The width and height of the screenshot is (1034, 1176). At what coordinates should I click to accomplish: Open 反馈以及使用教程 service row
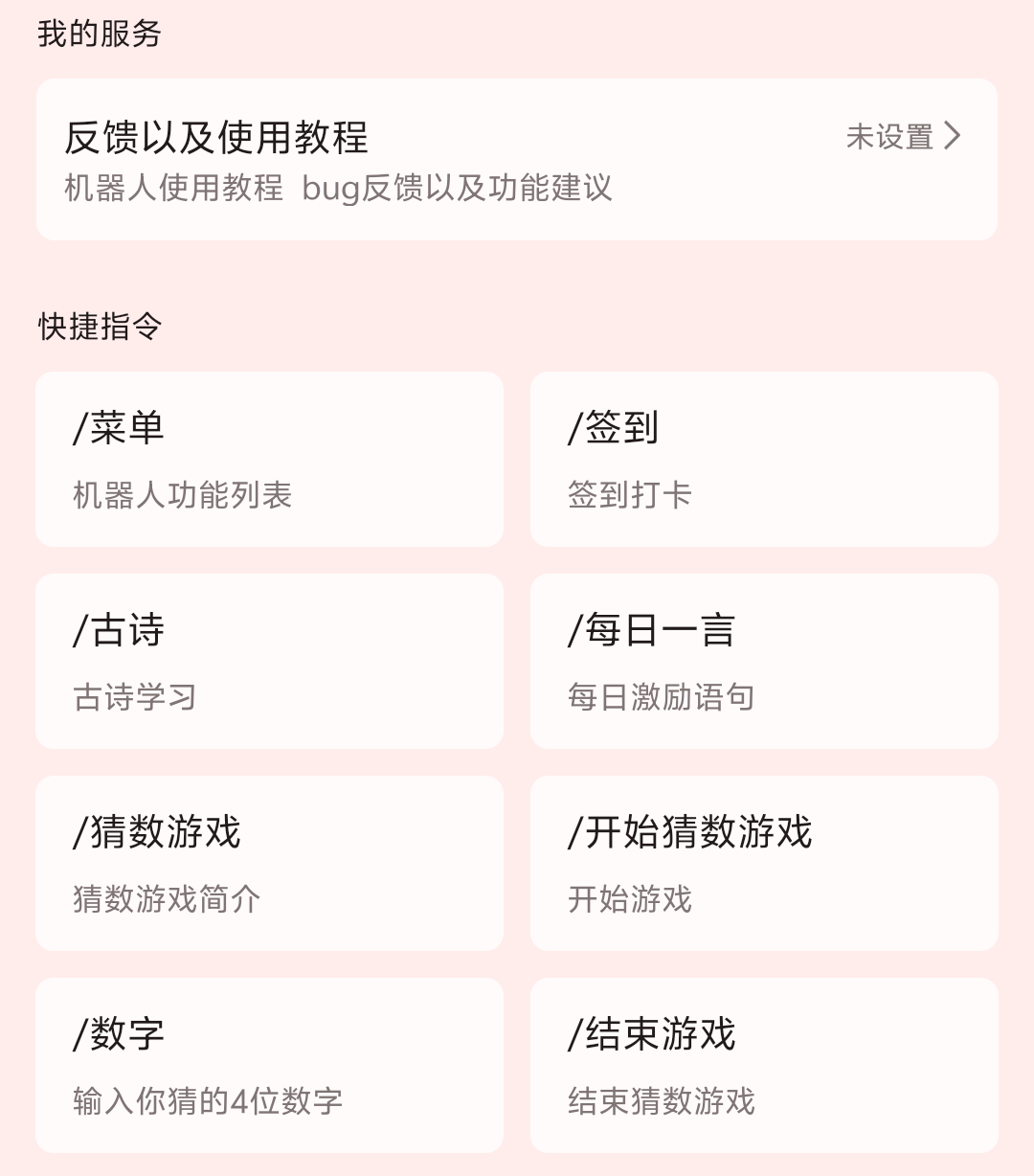[517, 160]
